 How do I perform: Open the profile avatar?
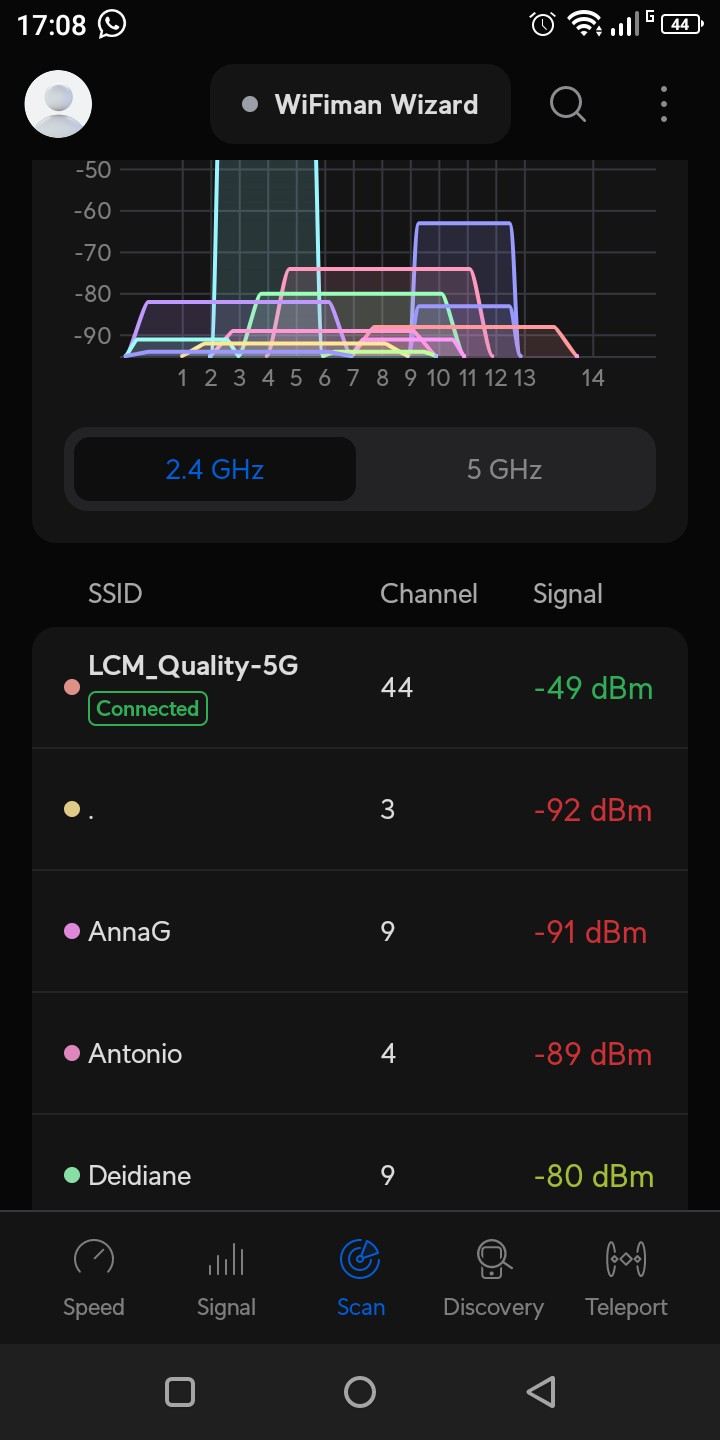[58, 104]
